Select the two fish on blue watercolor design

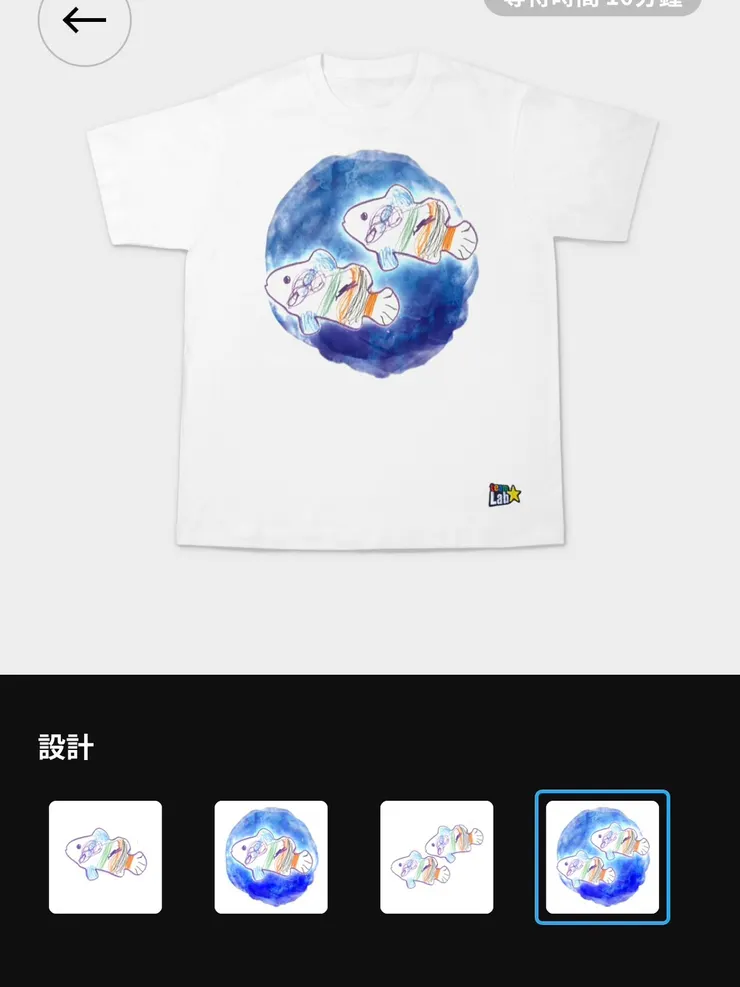click(602, 857)
